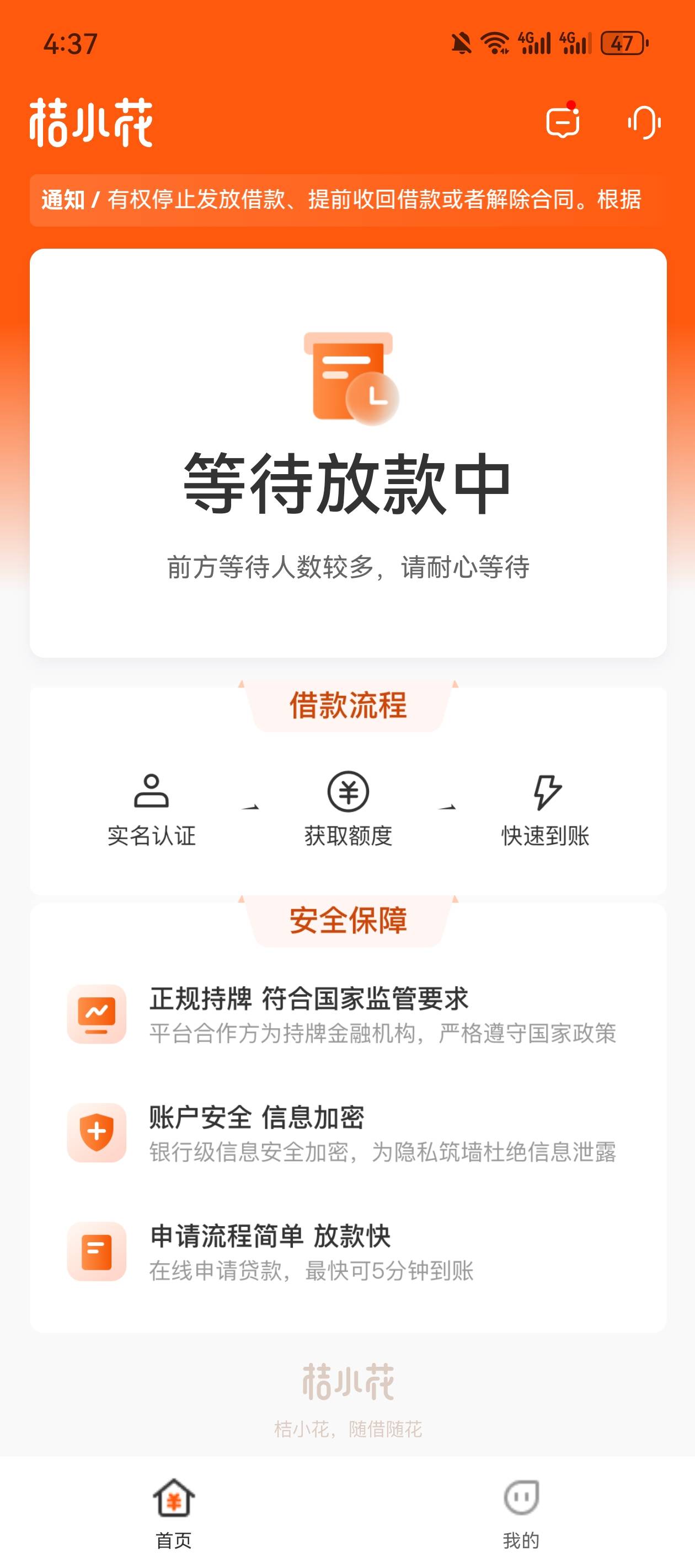
Task: Open the messages icon with red dot
Action: click(563, 121)
